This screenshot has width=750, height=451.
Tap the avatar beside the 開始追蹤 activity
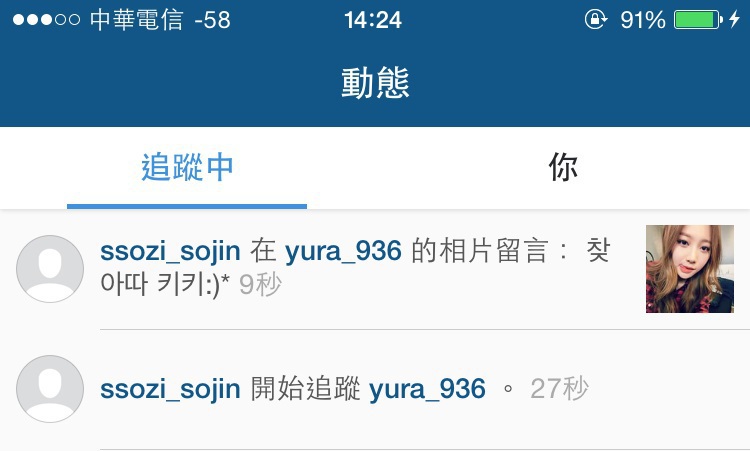click(x=50, y=388)
